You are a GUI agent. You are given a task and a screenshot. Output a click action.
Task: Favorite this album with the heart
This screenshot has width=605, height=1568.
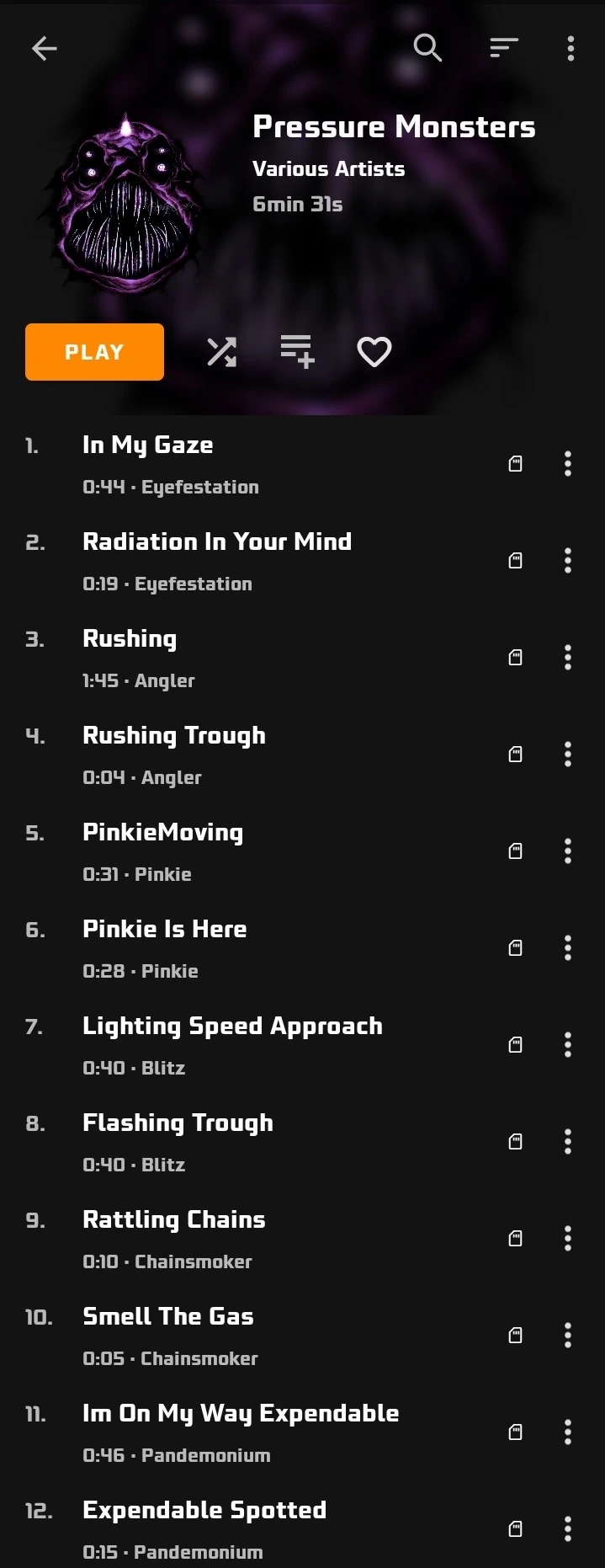pos(374,352)
